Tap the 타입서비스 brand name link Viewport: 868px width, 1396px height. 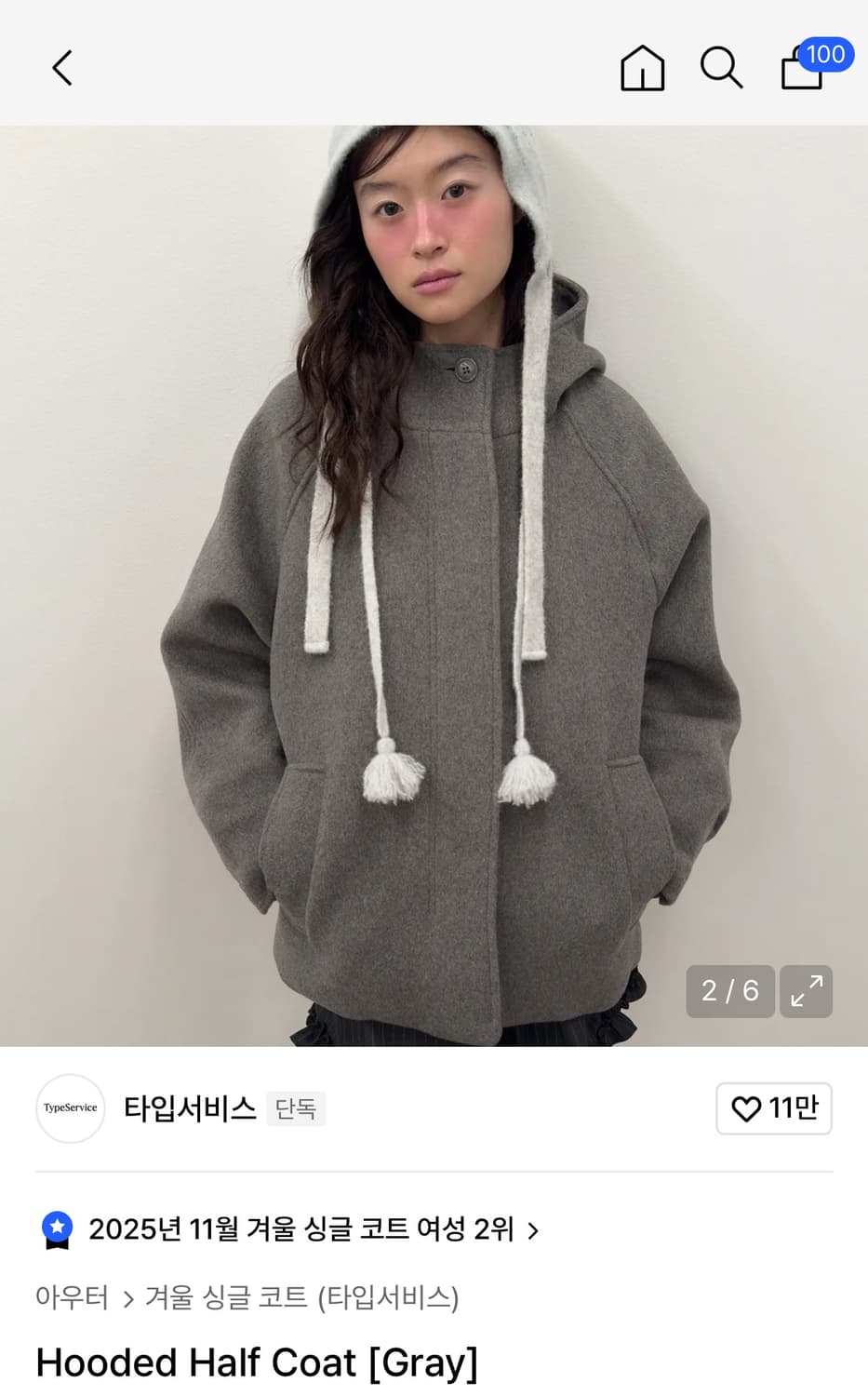click(190, 1108)
